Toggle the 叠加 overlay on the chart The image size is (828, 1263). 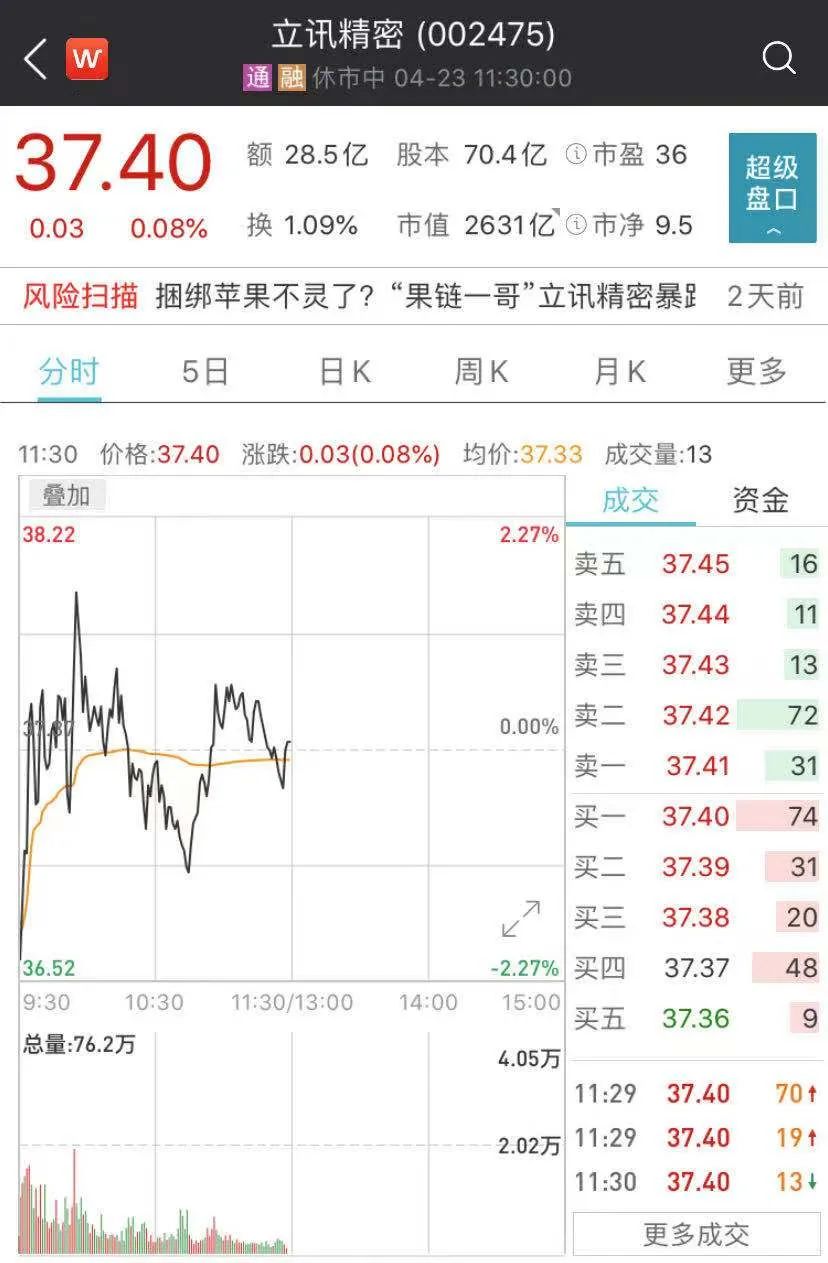coord(66,493)
